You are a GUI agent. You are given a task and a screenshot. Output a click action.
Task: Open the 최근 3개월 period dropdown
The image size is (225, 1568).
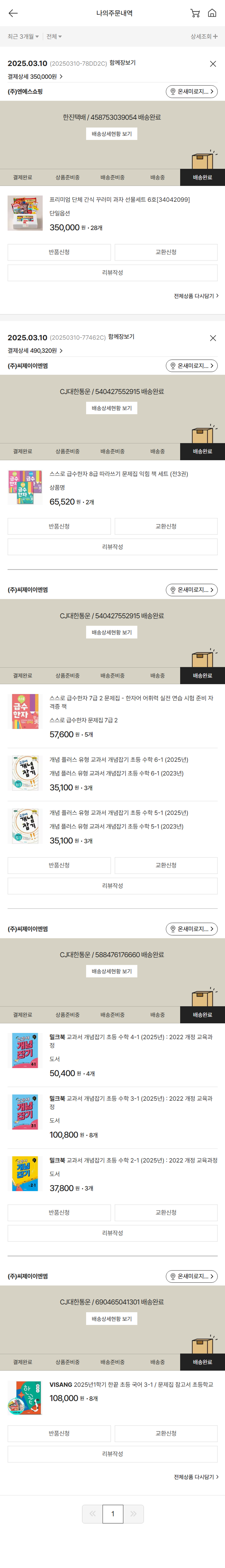coord(23,37)
